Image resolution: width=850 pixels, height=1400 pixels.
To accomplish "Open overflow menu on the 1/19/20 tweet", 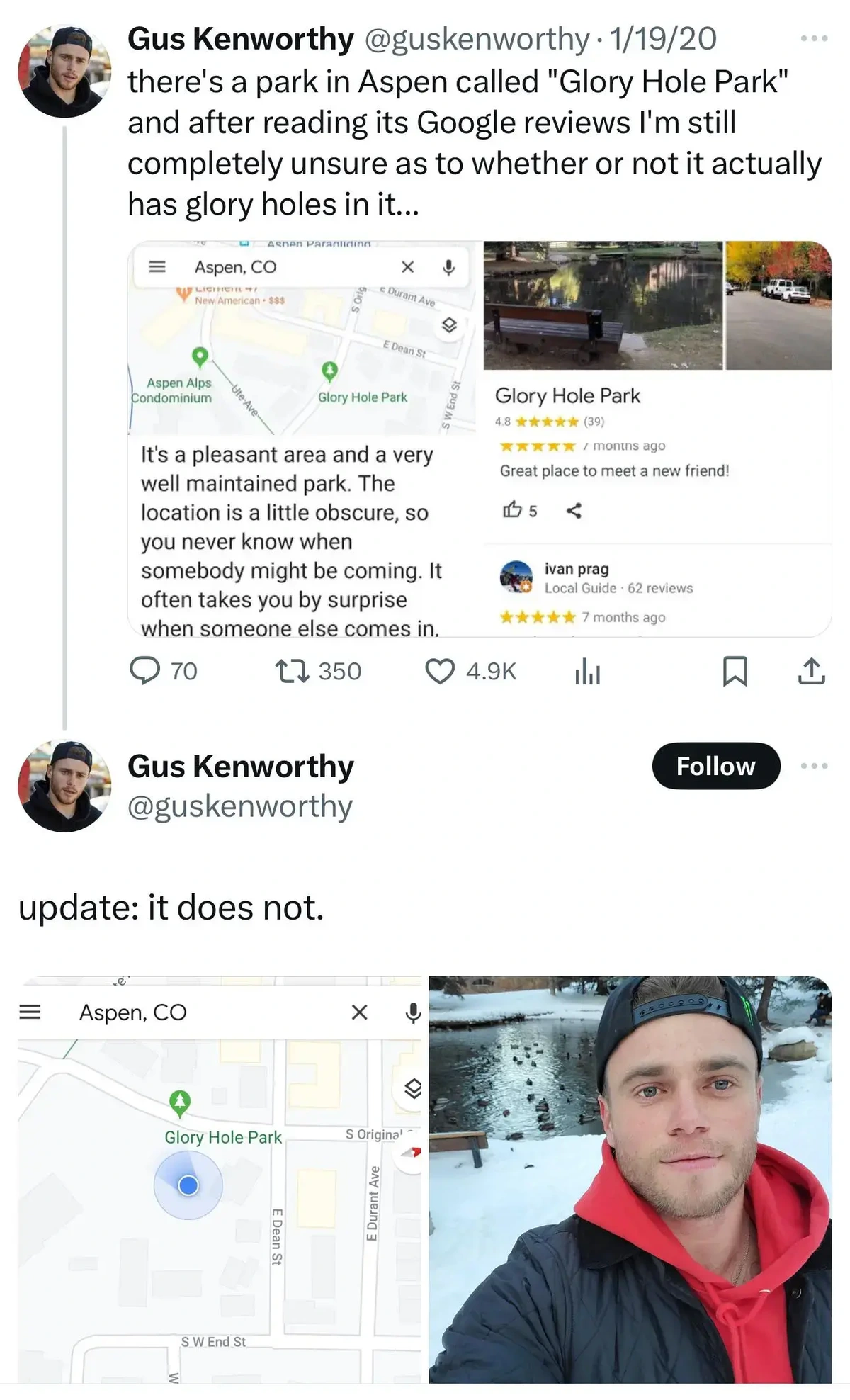I will point(814,39).
